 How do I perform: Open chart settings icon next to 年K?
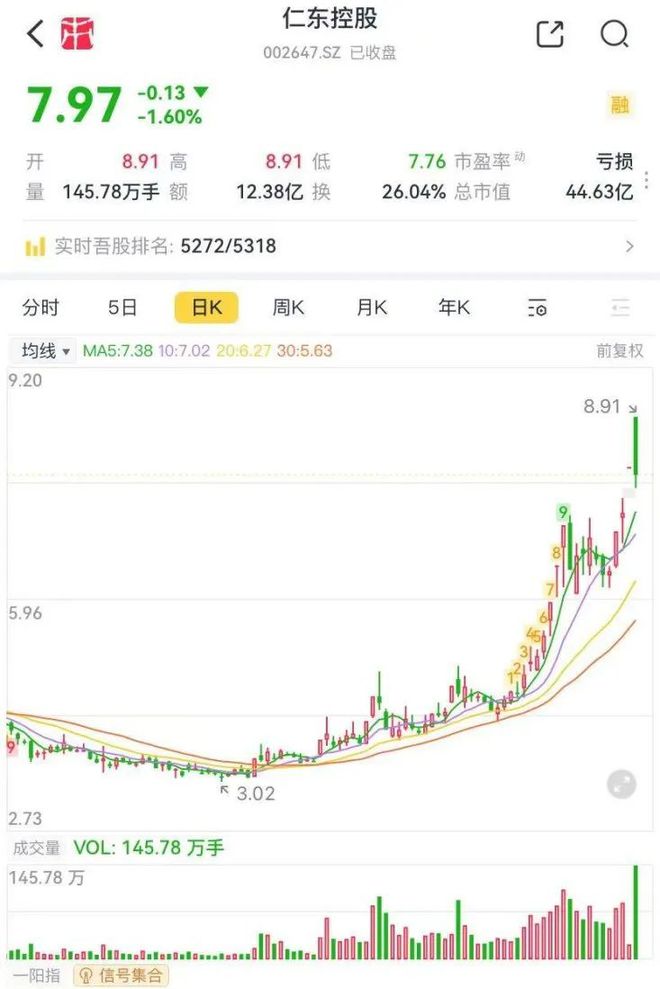[538, 308]
